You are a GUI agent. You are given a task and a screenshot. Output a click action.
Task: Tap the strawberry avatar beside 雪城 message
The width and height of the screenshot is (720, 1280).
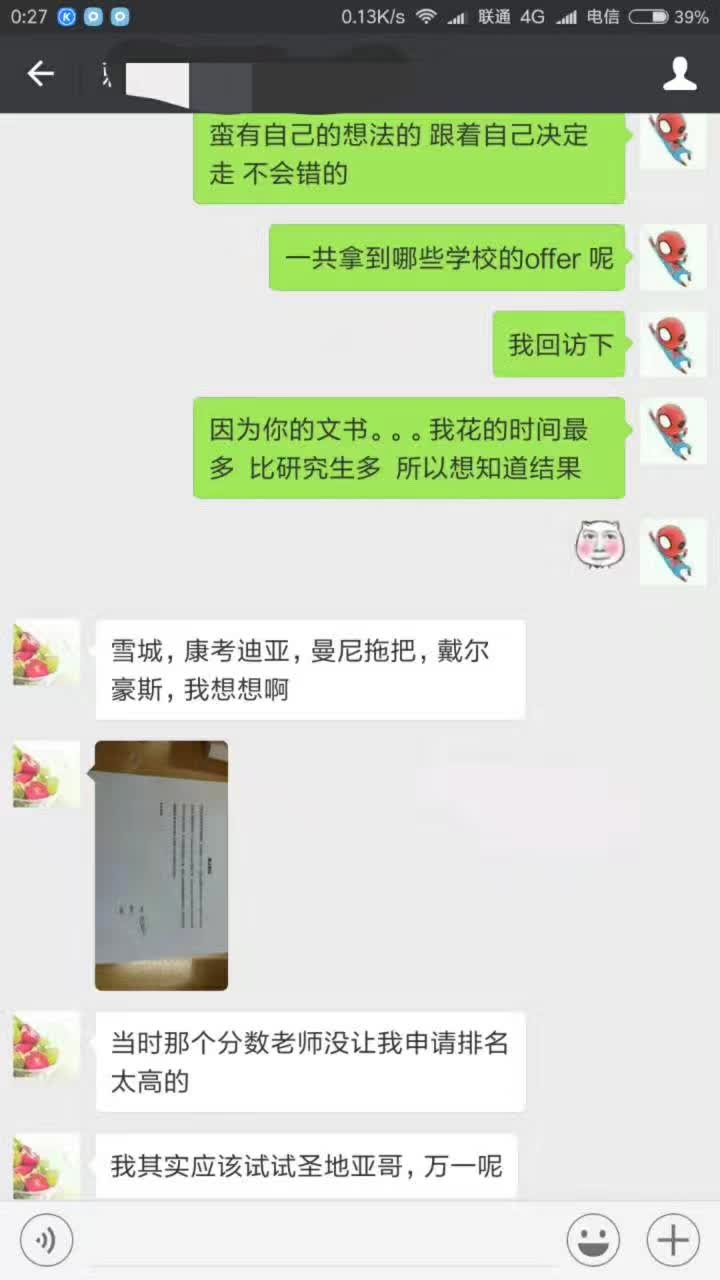click(46, 652)
